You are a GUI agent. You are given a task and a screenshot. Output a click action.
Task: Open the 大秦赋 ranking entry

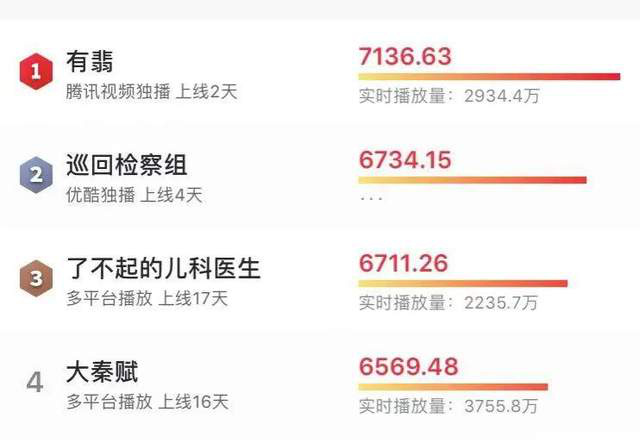point(103,373)
